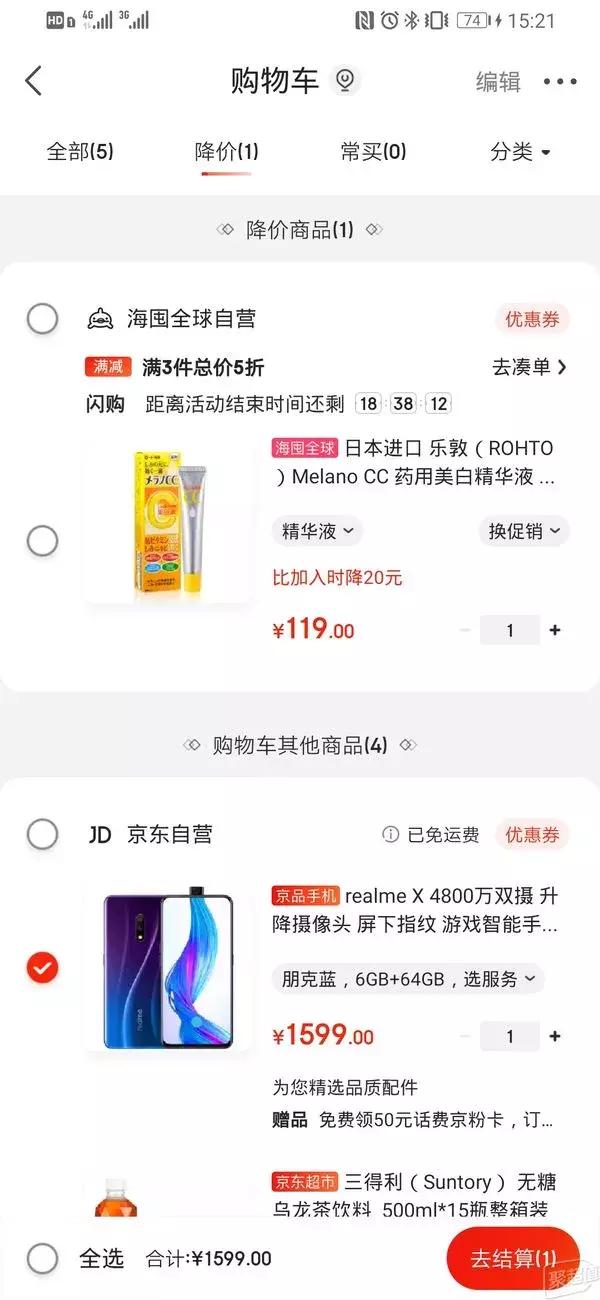Change 朋克蓝 6GB+64GB spec selection
The image size is (600, 1300).
click(x=407, y=979)
